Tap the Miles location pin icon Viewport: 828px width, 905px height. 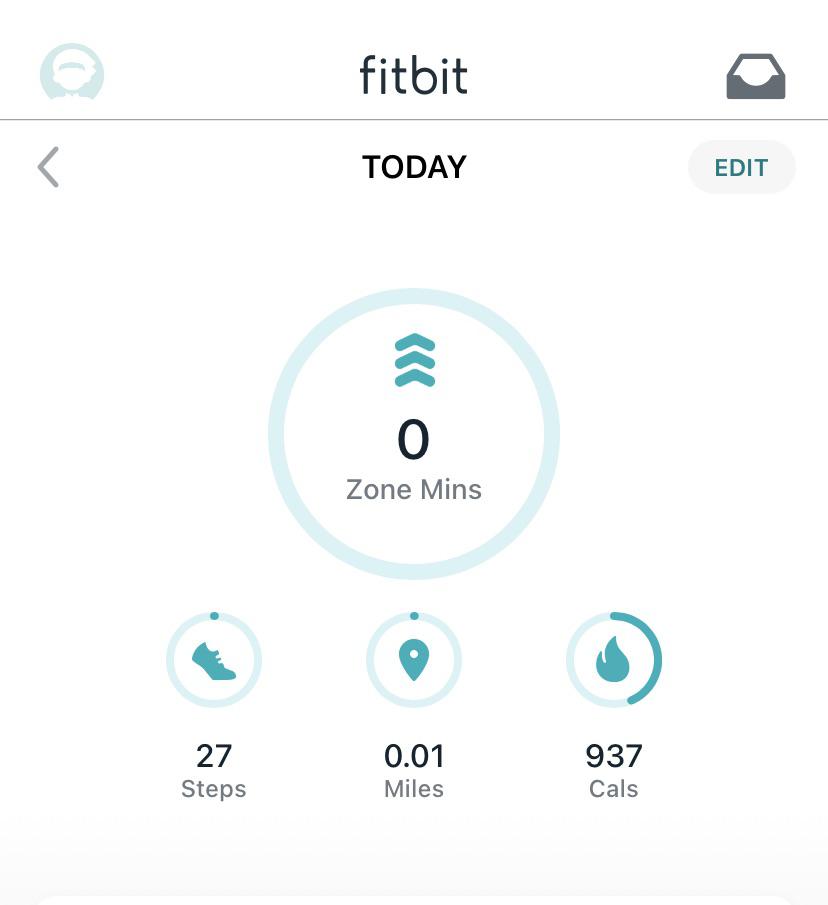414,660
